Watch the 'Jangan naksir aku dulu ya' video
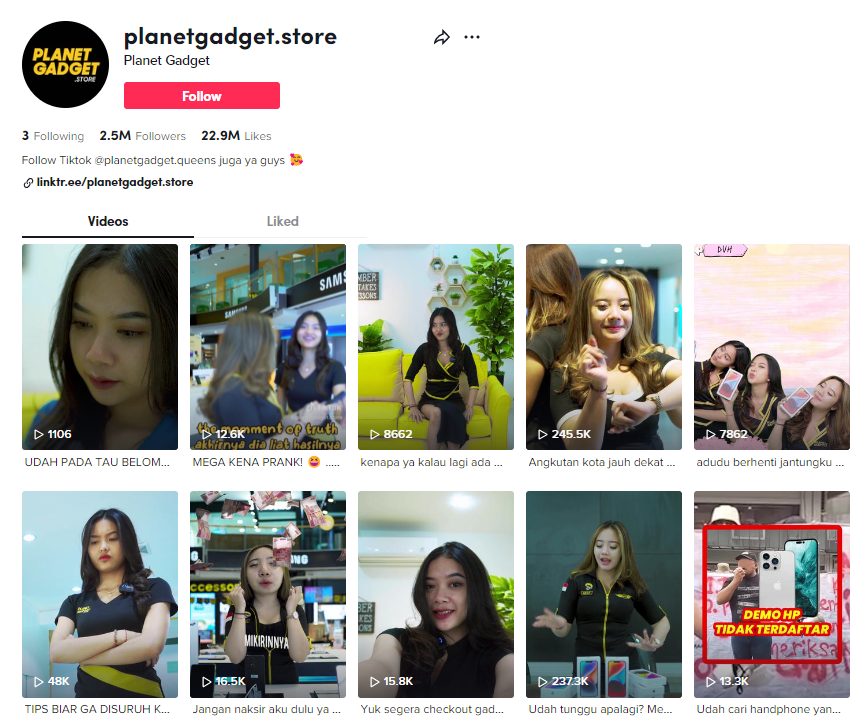This screenshot has height=725, width=858. pyautogui.click(x=268, y=594)
